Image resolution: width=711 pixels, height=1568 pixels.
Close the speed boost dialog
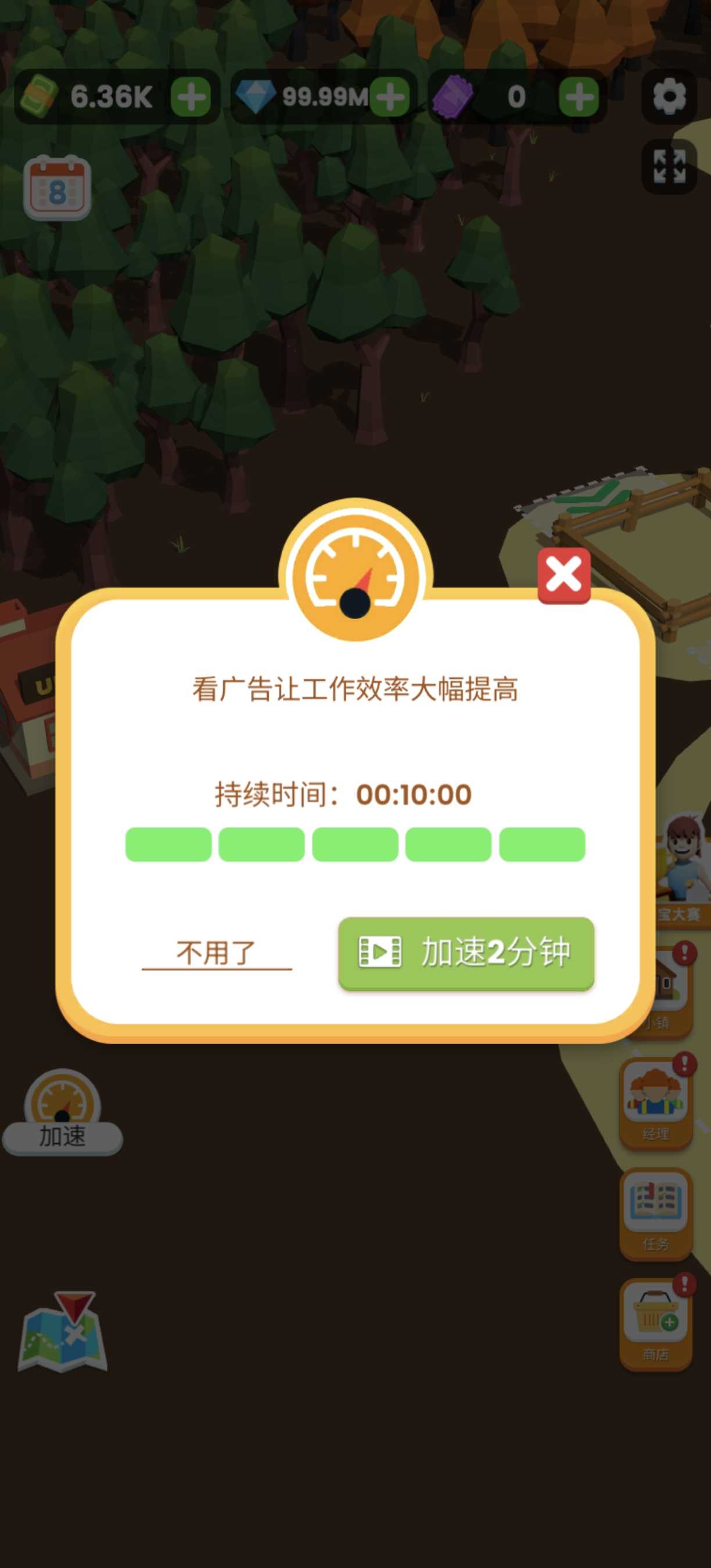pos(563,575)
